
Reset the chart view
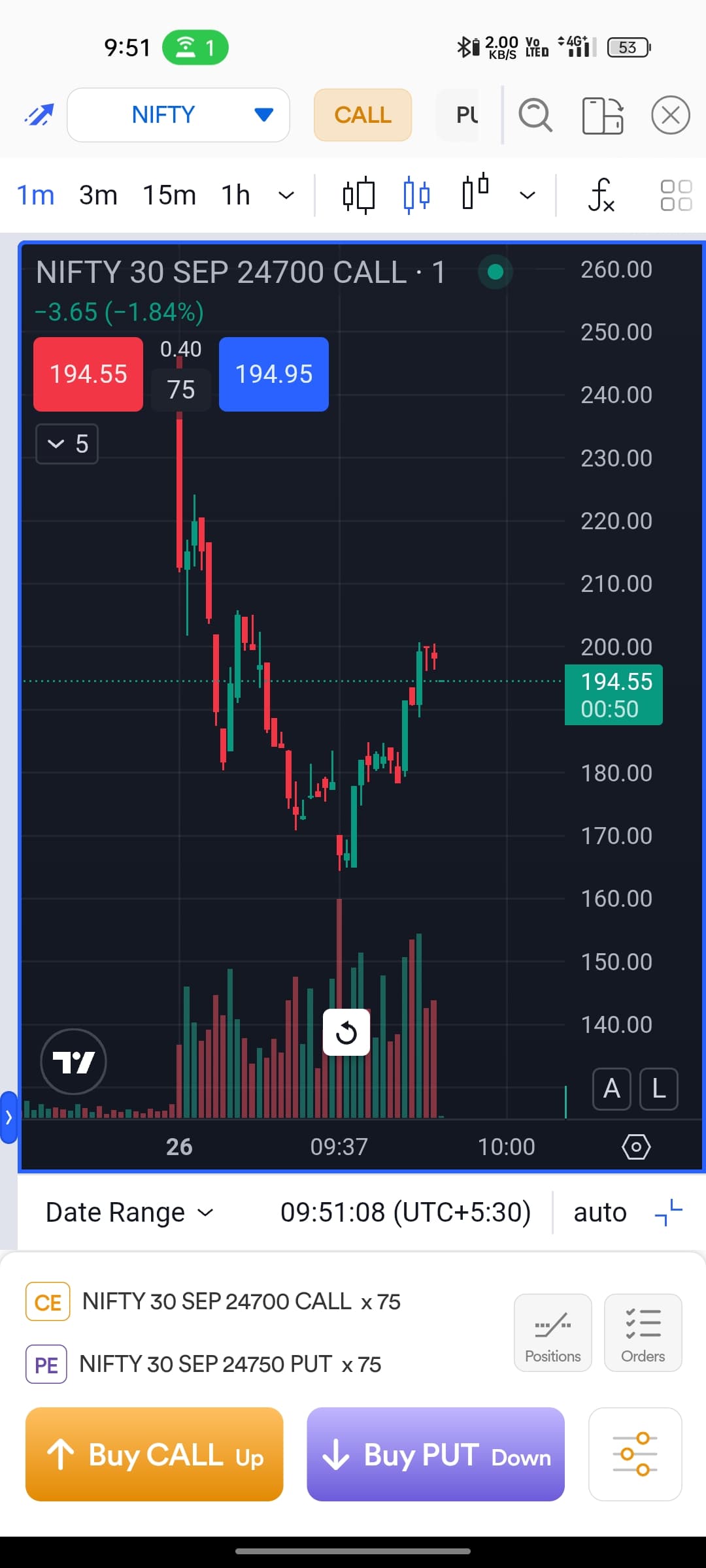point(346,1033)
